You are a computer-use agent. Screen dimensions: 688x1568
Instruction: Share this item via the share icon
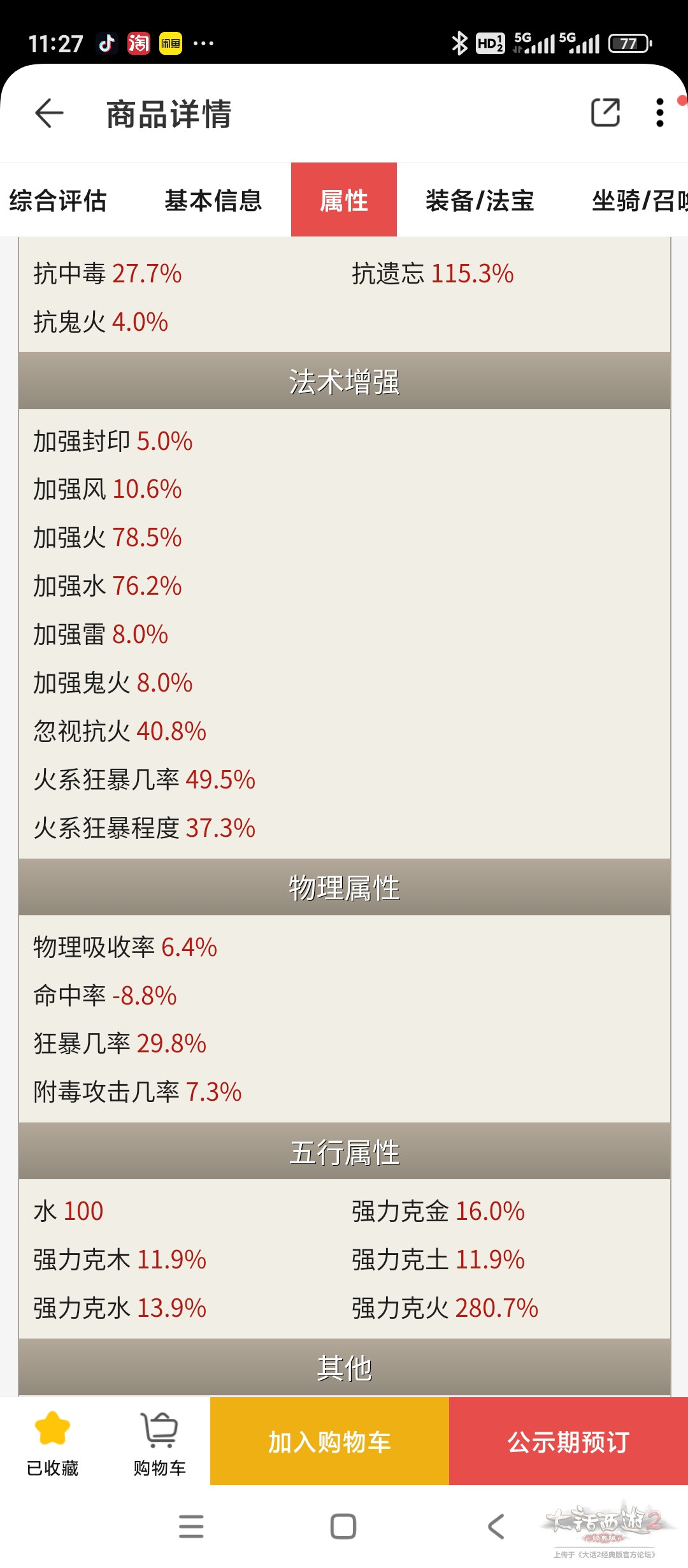(605, 113)
